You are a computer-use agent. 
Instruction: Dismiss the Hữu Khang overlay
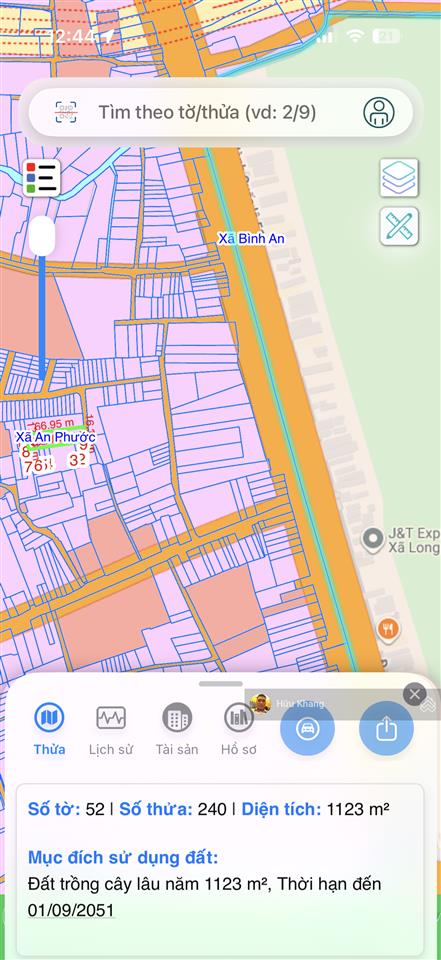(415, 694)
